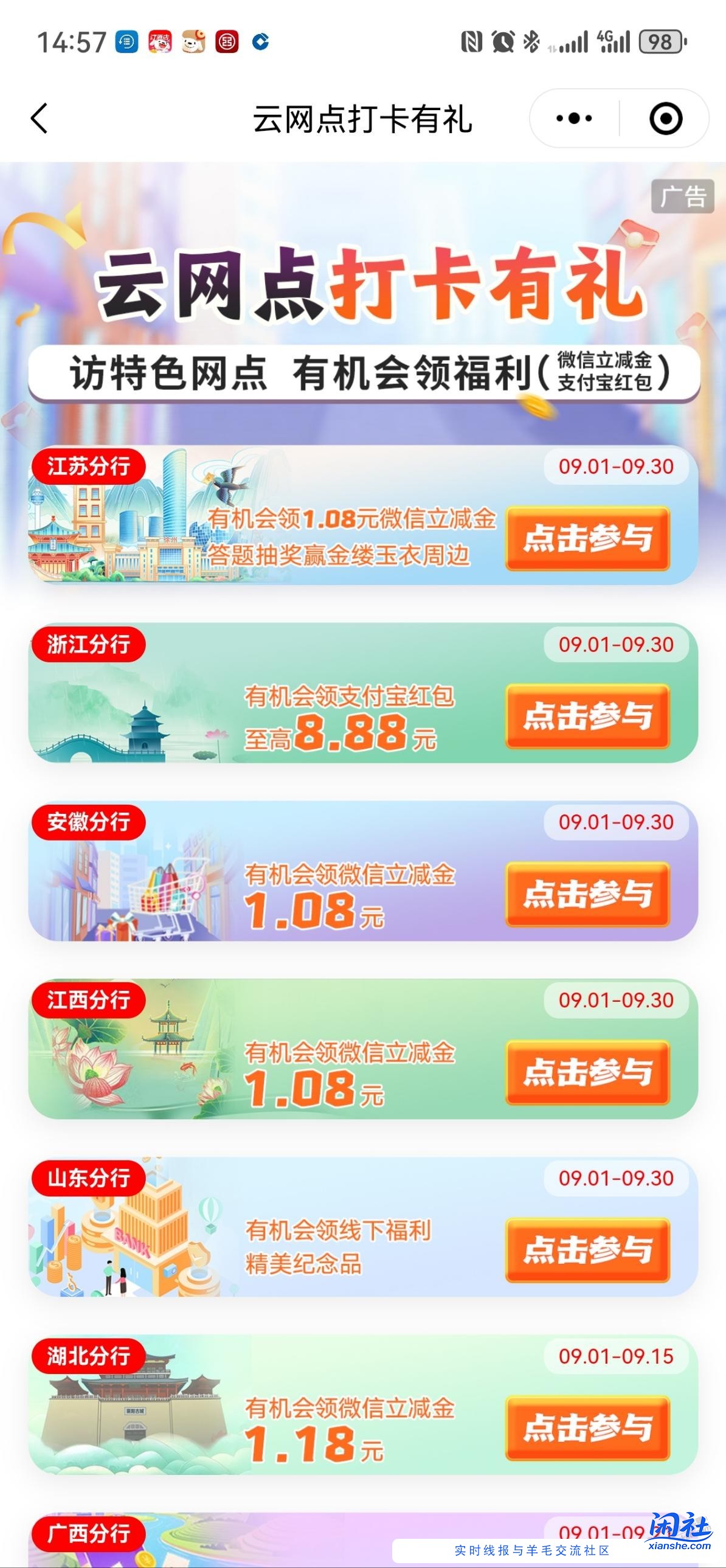Tap the blue sync app icon in status bar
The image size is (726, 1568).
point(125,43)
